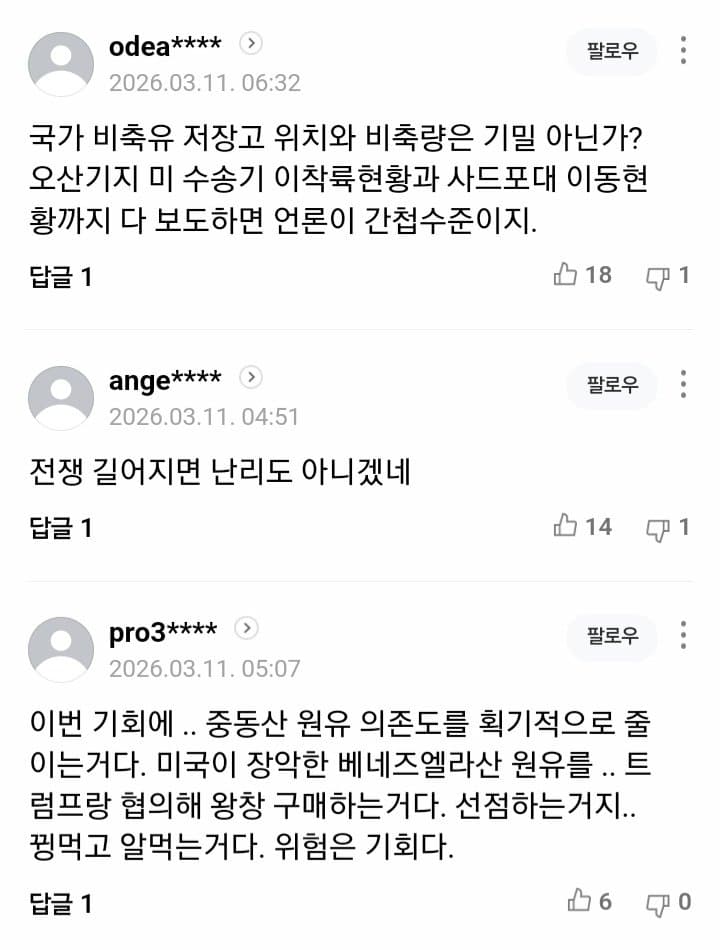The height and width of the screenshot is (950, 720).
Task: Open pro3**** profile via chevron
Action: (247, 628)
